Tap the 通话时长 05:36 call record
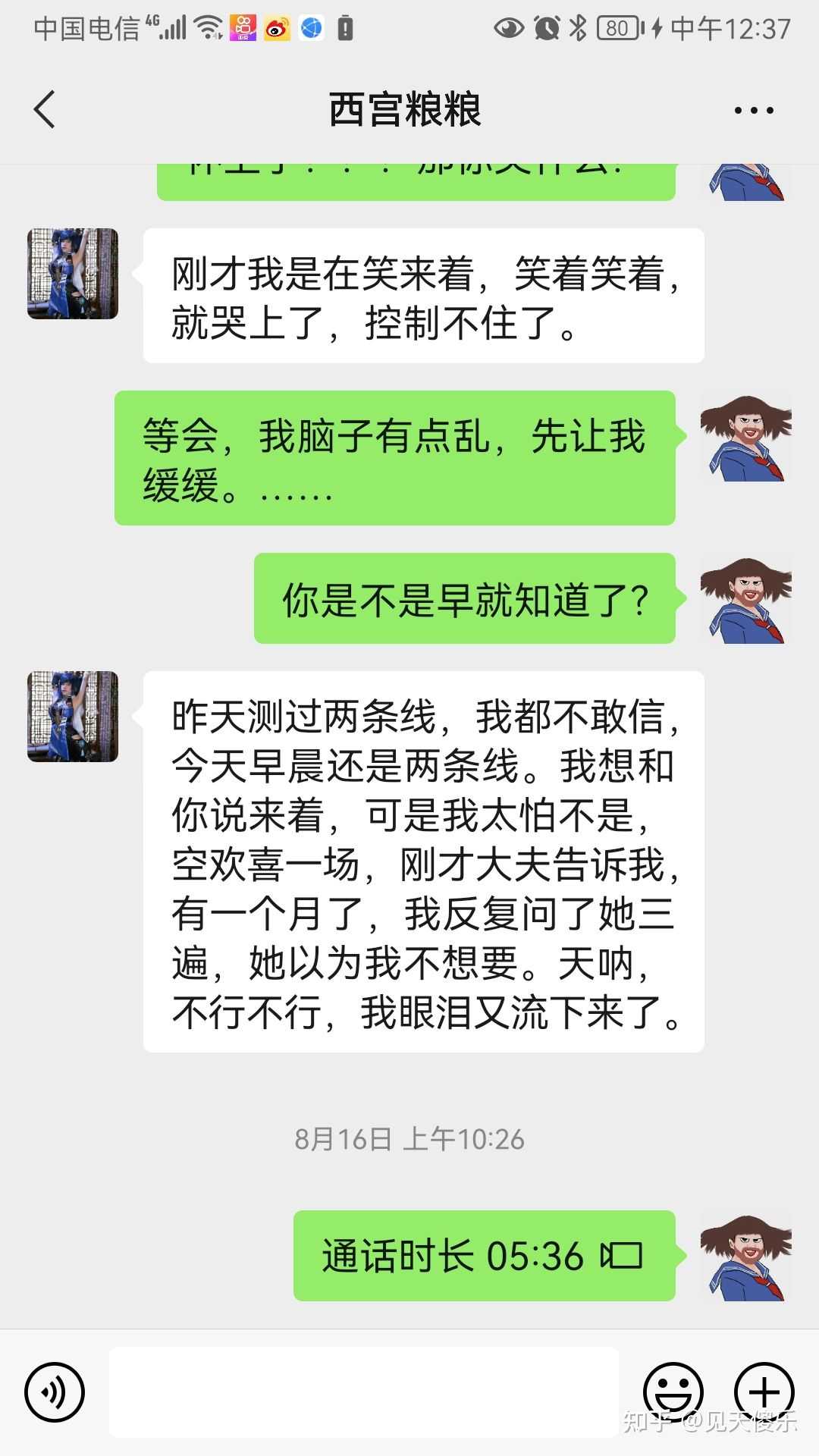Image resolution: width=819 pixels, height=1456 pixels. (x=484, y=1256)
